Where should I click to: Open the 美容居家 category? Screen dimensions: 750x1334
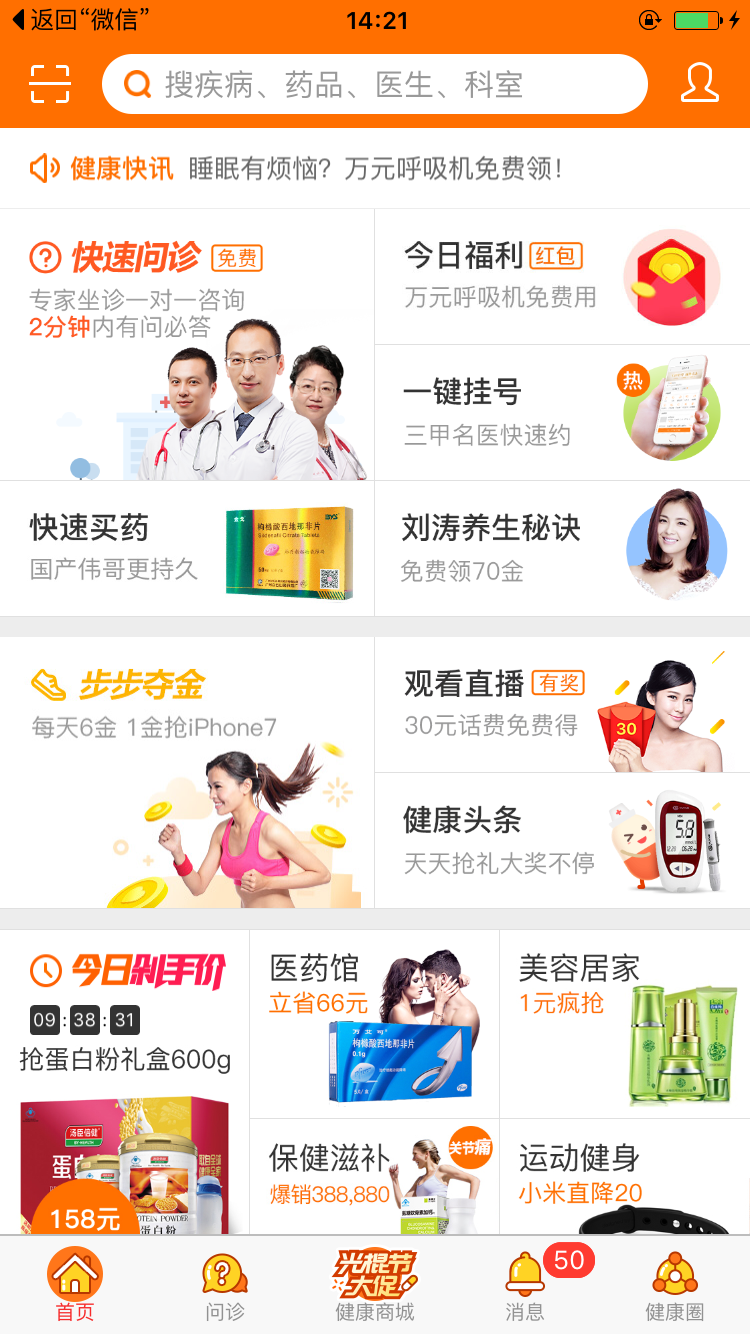(625, 1024)
